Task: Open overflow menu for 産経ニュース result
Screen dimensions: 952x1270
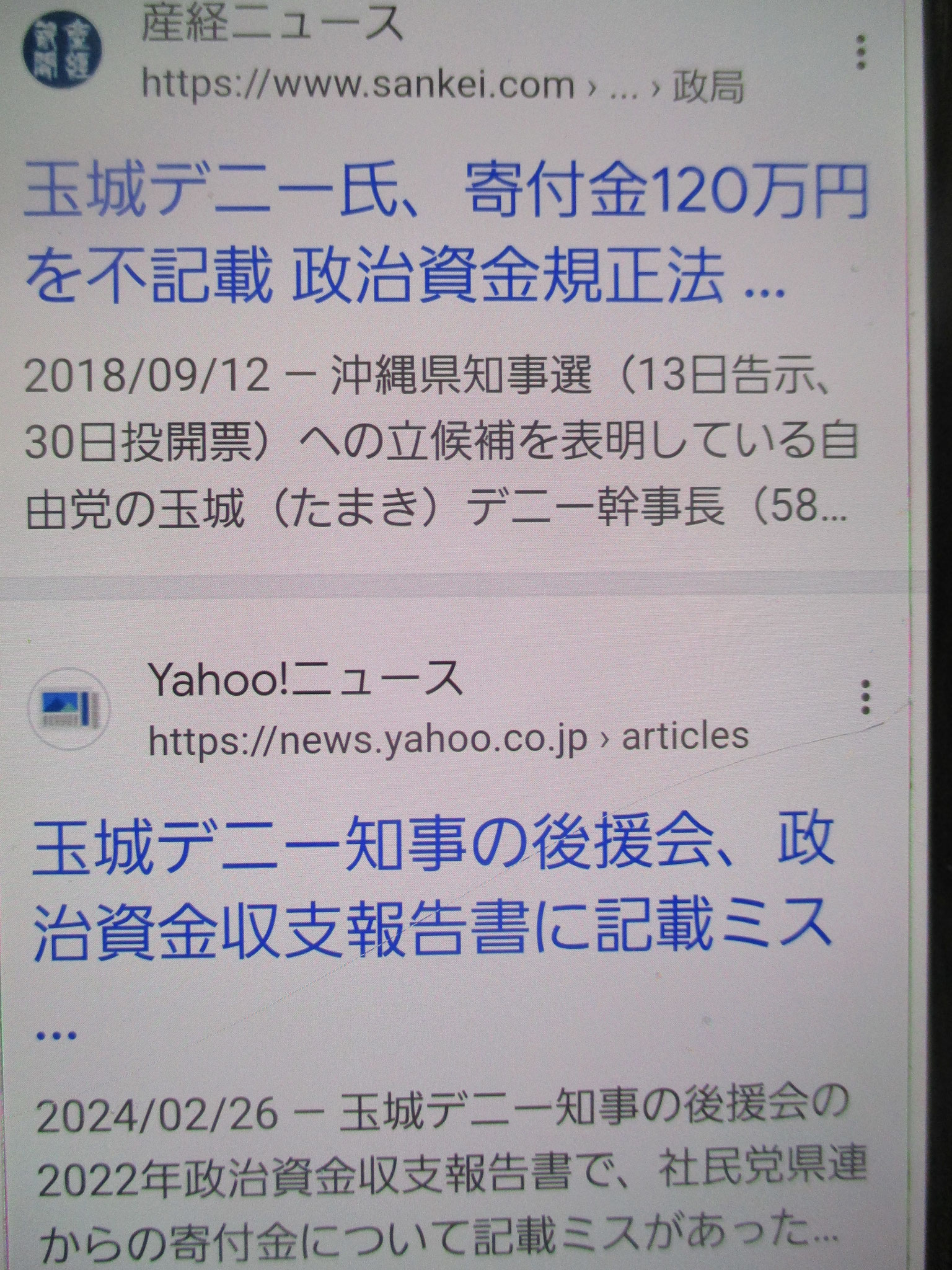Action: tap(860, 52)
